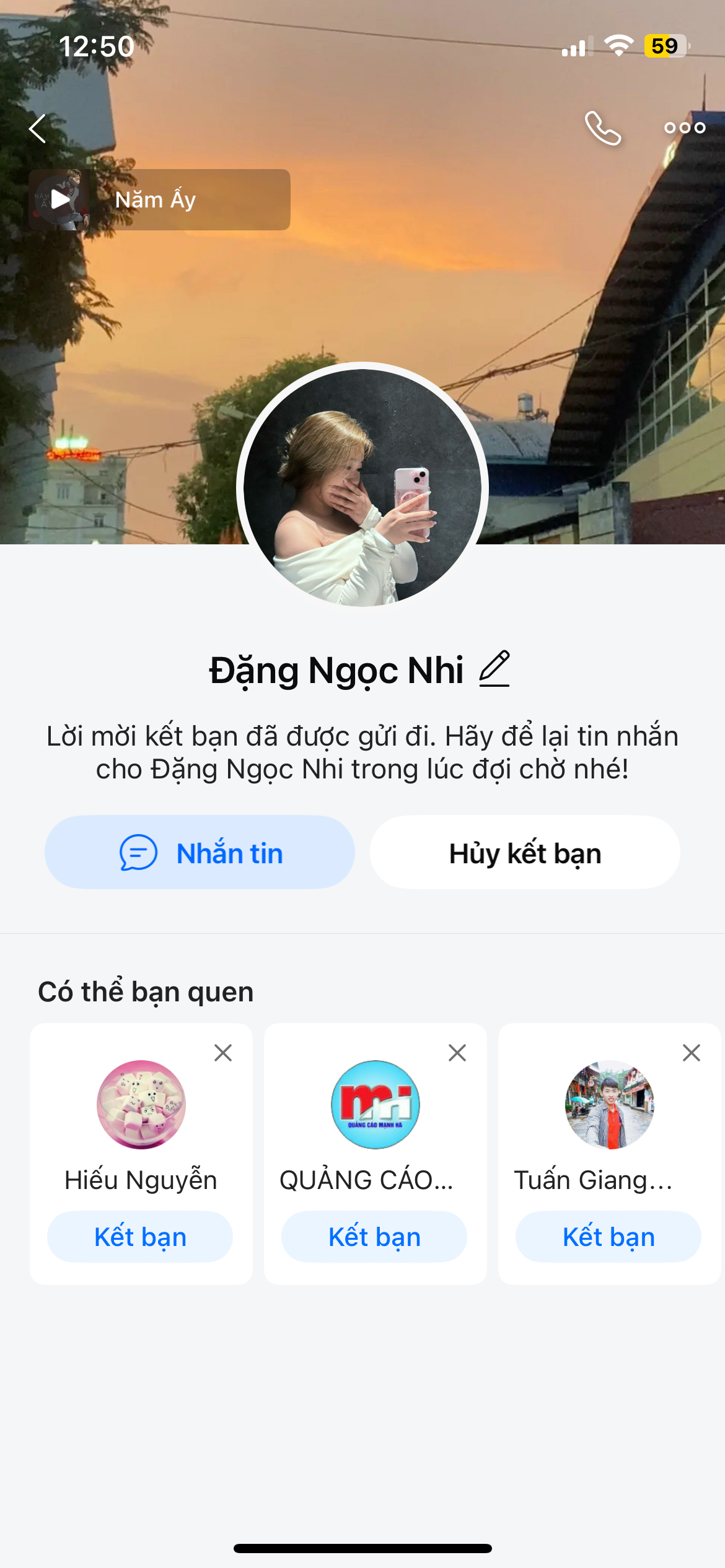The height and width of the screenshot is (1568, 725).
Task: Open Hiếu Nguyễn's profile avatar
Action: [x=141, y=1105]
